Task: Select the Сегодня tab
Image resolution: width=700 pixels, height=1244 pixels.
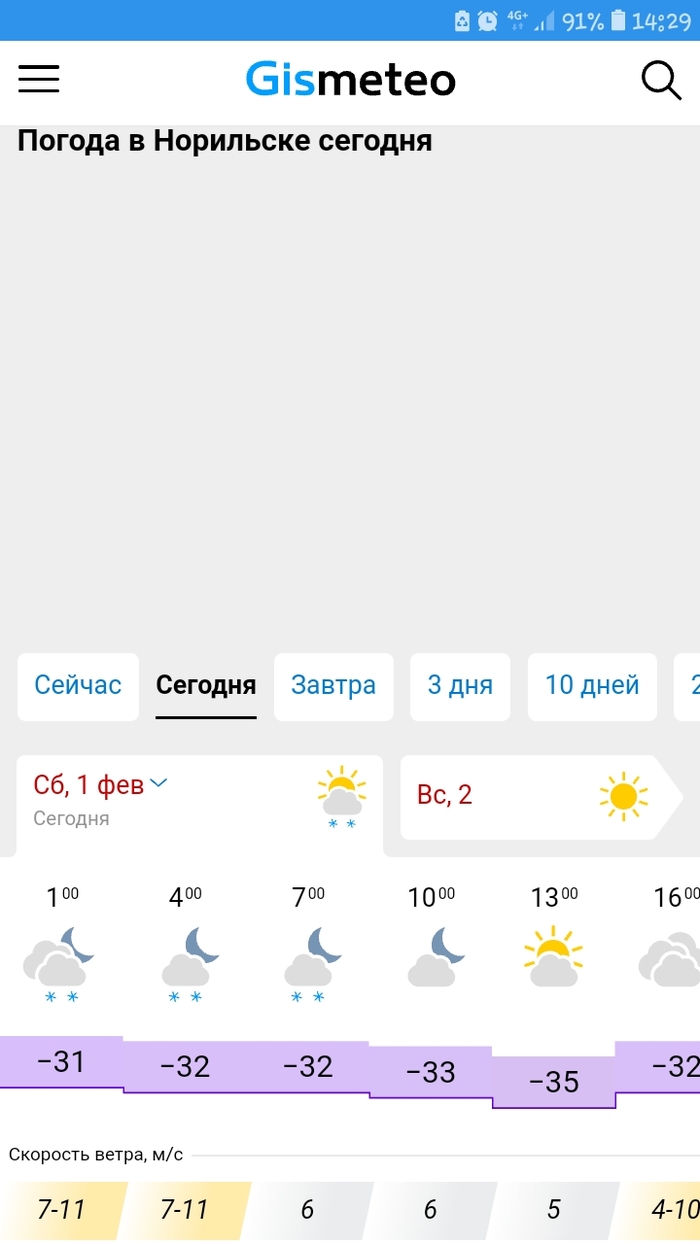Action: point(206,686)
